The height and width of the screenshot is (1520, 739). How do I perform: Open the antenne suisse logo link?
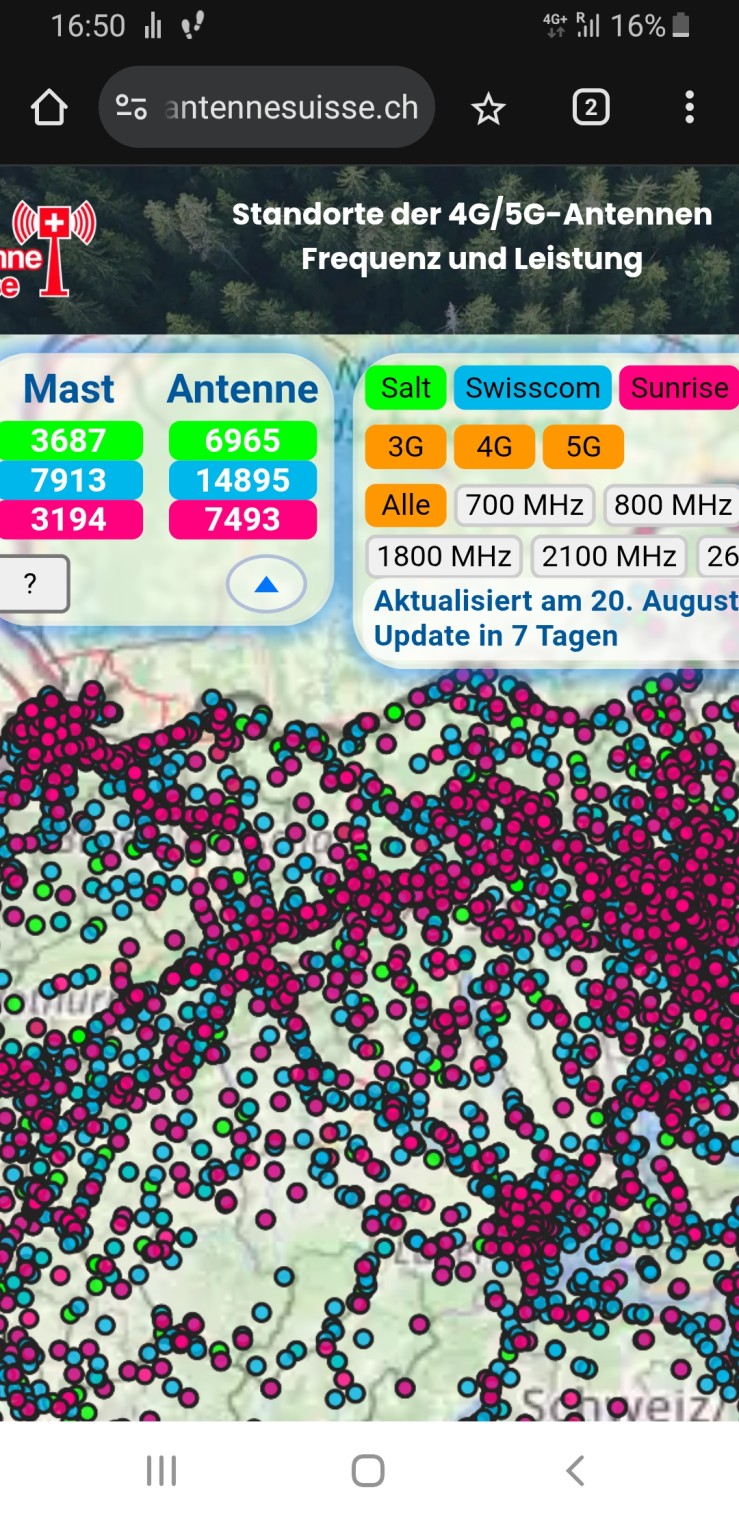50,247
